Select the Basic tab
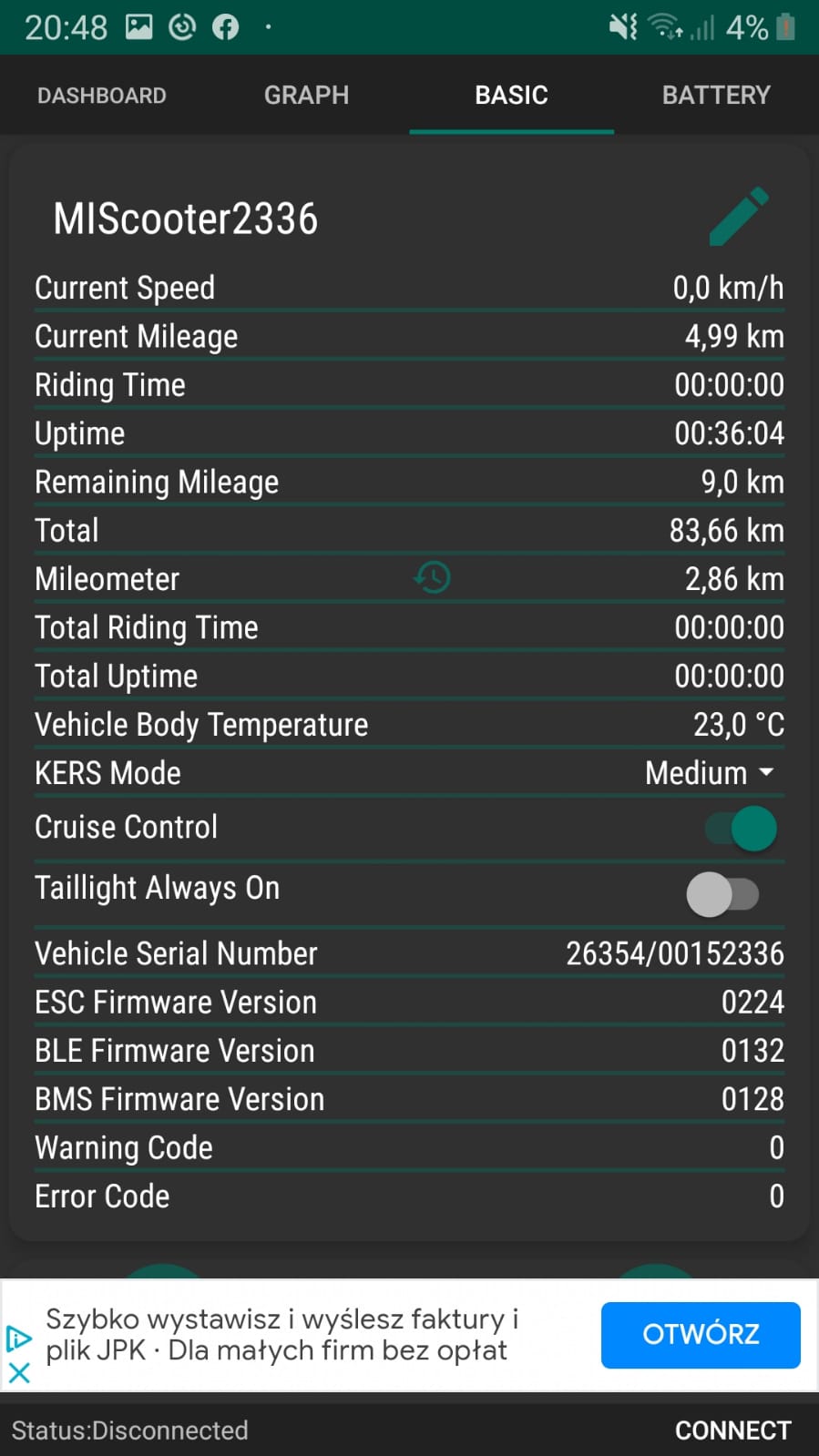The height and width of the screenshot is (1456, 819). (511, 96)
